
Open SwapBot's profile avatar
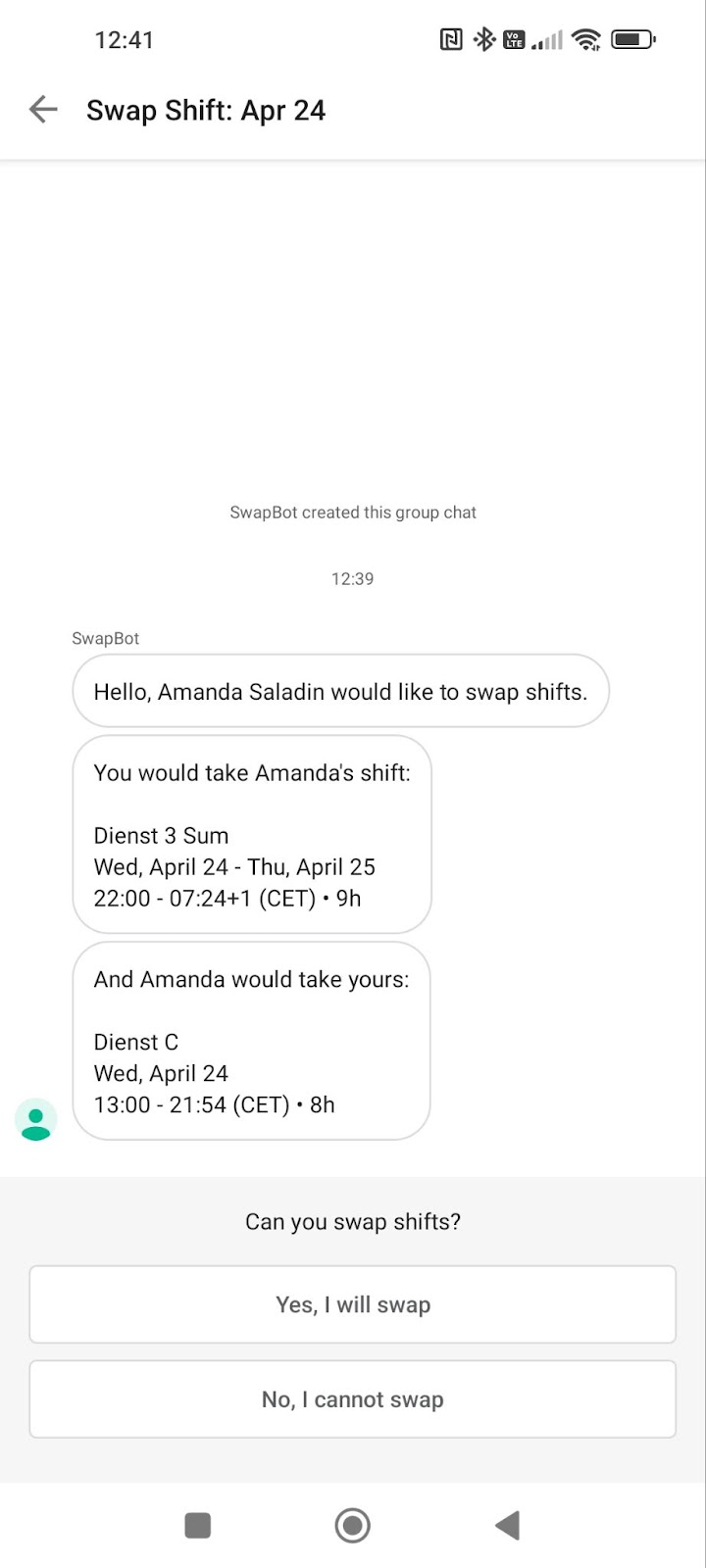coord(36,1119)
